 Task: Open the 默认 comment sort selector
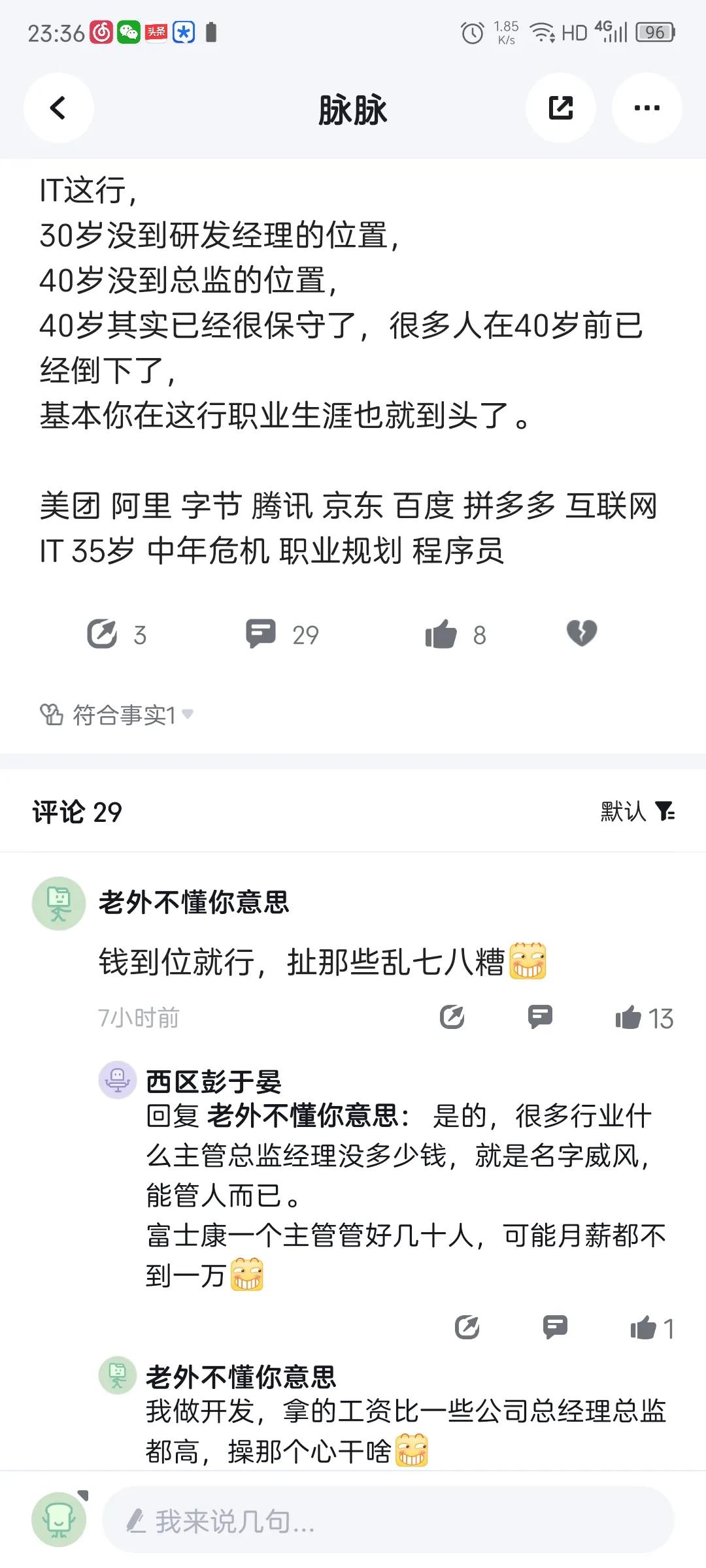624,810
